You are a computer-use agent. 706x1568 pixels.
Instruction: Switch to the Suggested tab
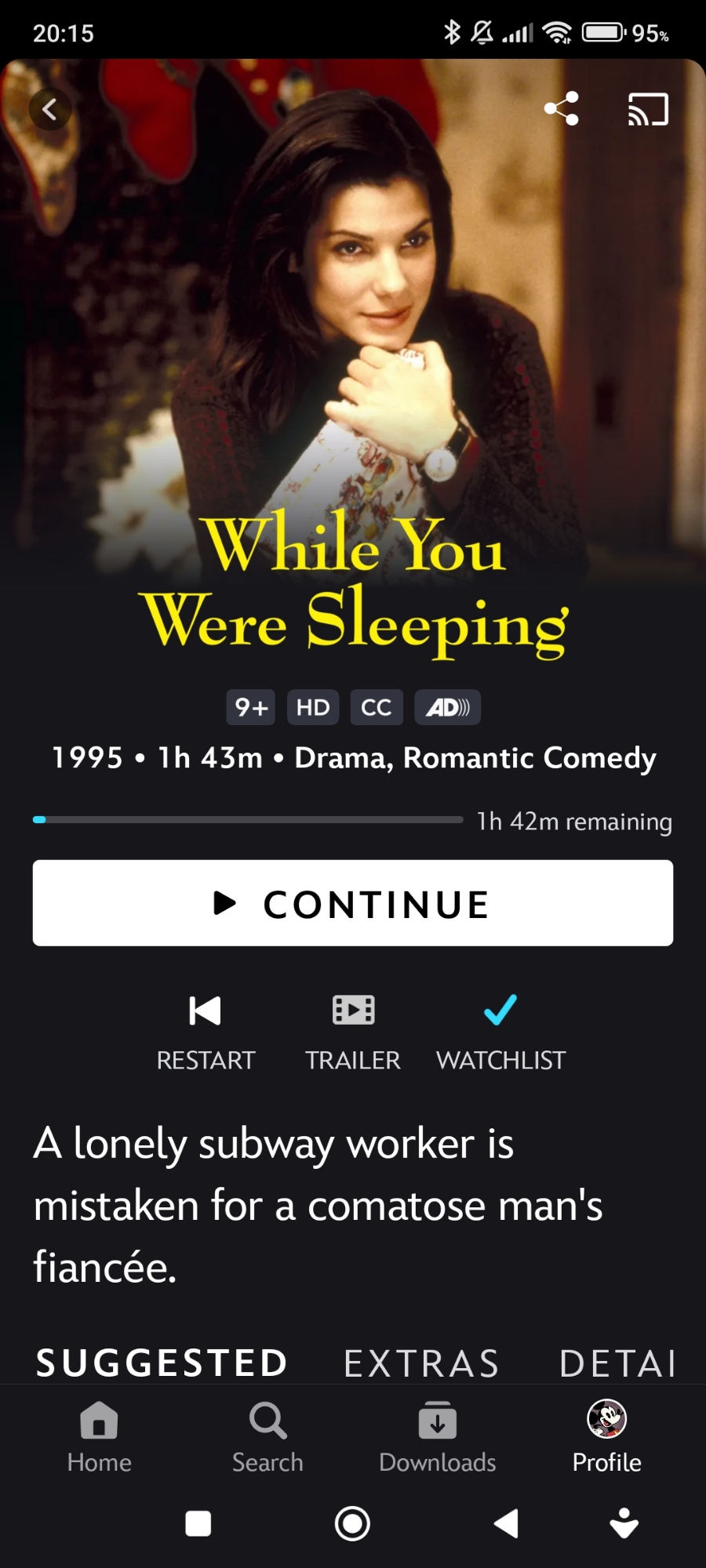(x=162, y=1363)
